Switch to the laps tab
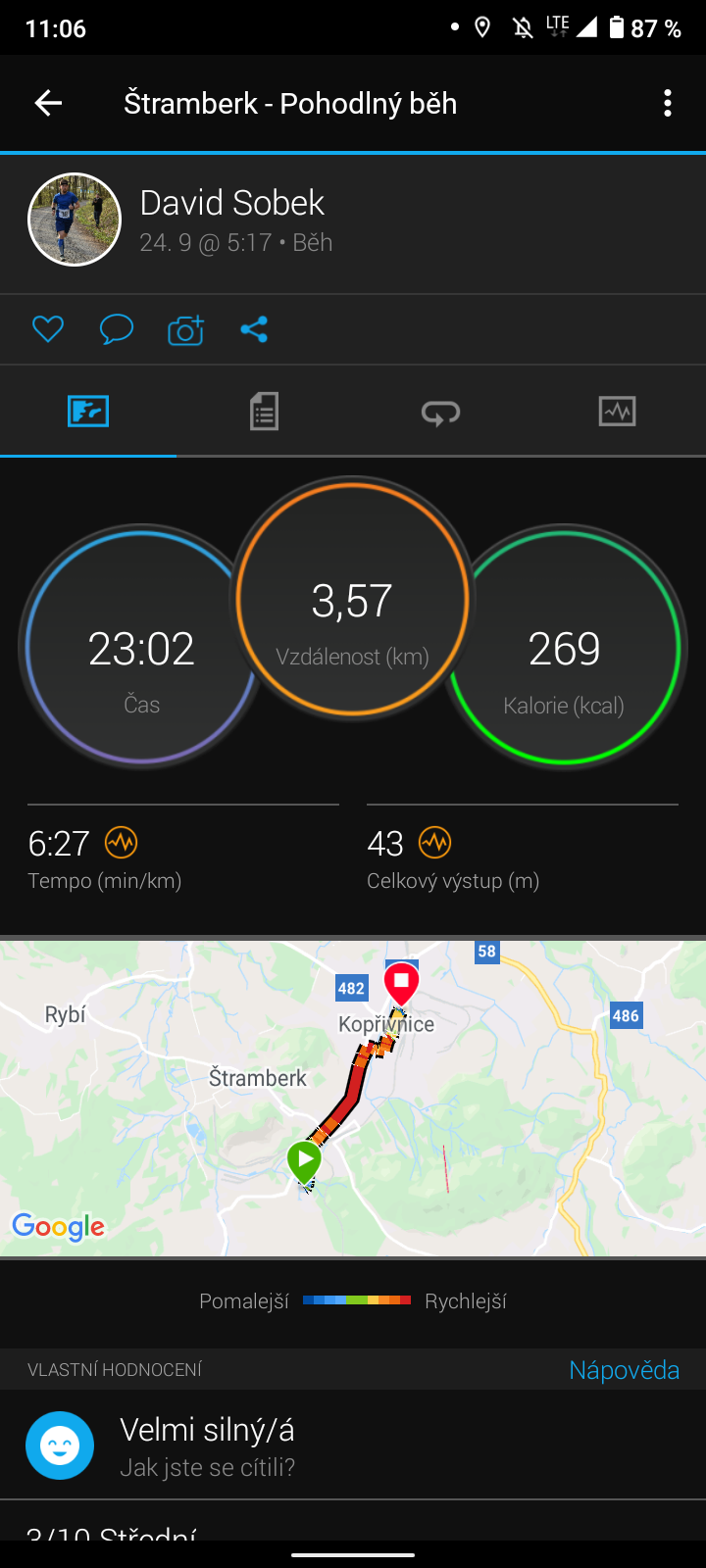 point(441,413)
